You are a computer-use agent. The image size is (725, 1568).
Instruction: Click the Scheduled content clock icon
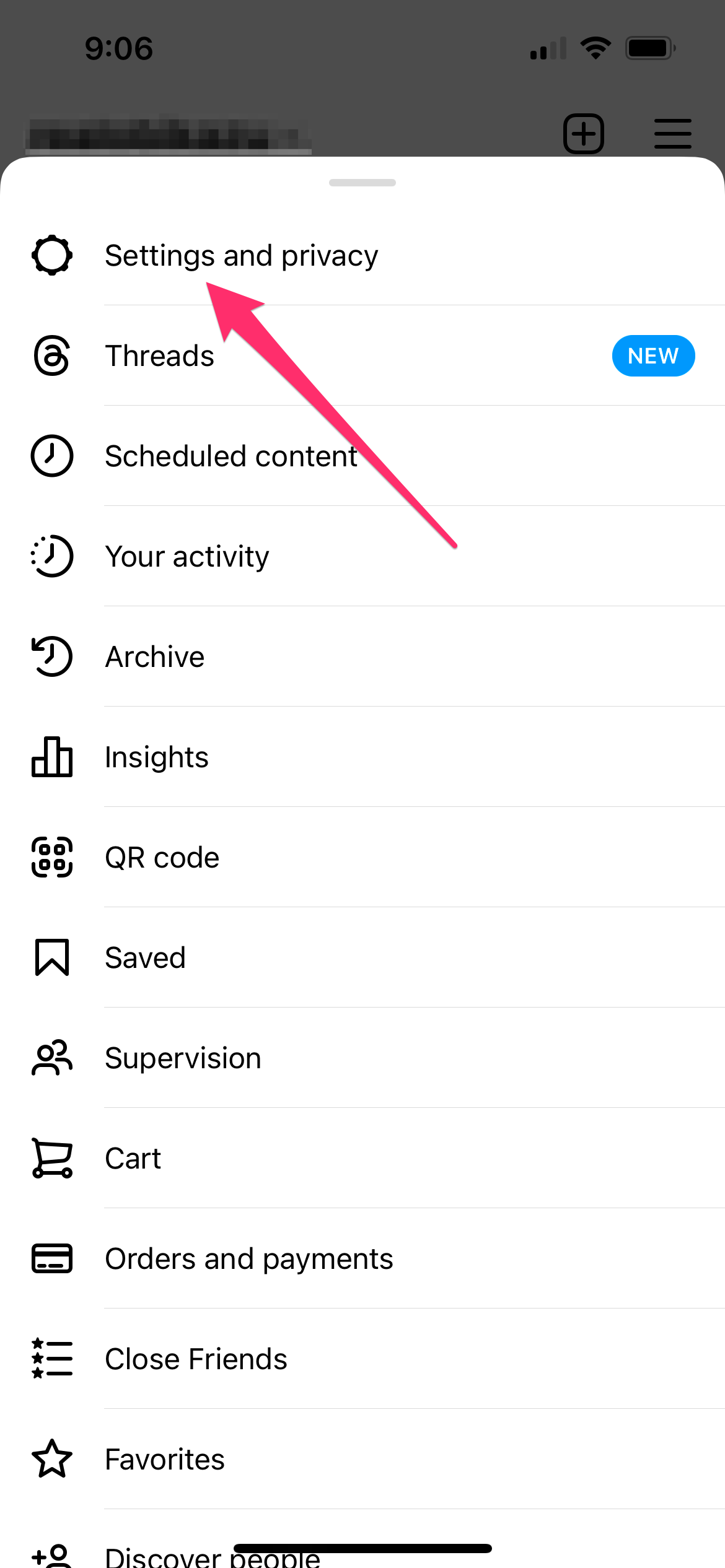click(x=52, y=456)
